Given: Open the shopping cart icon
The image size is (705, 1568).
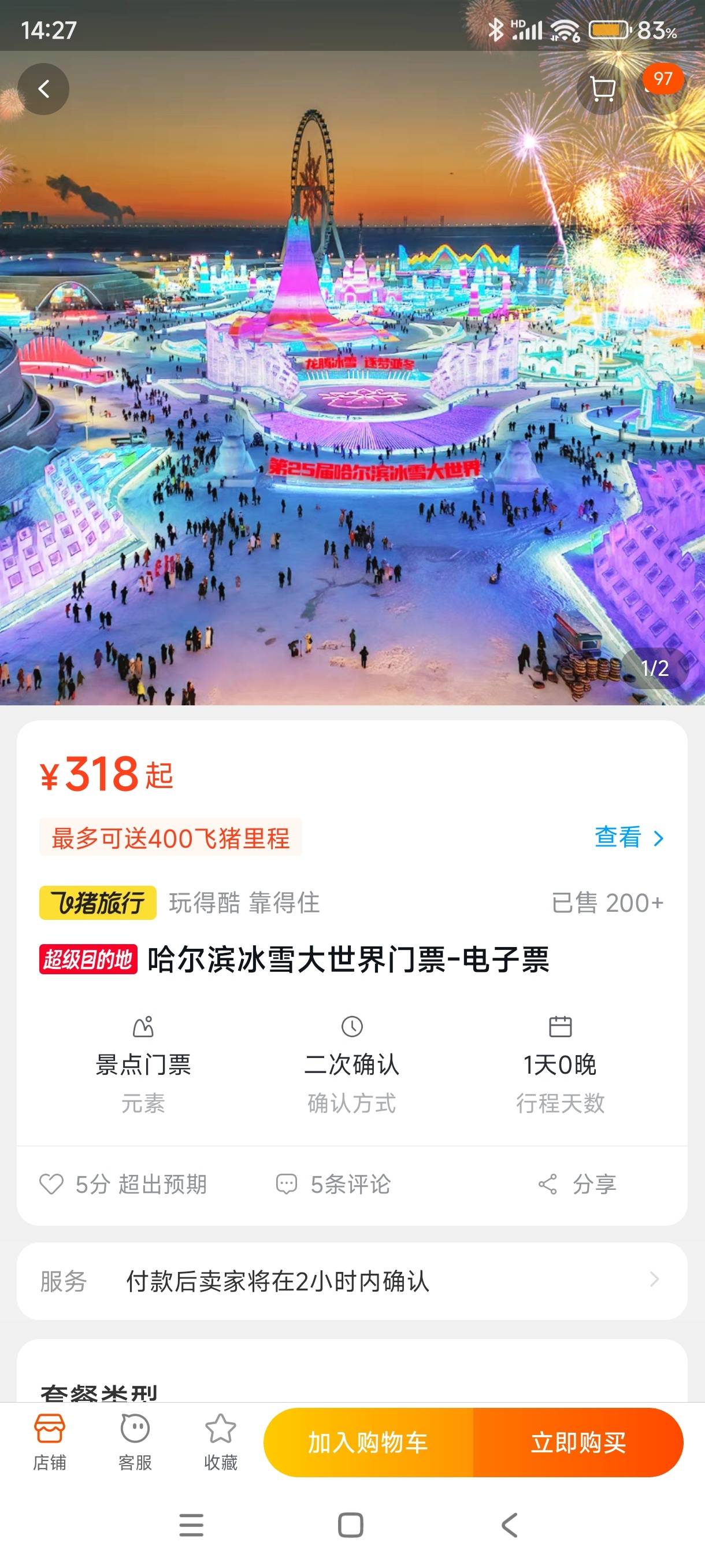Looking at the screenshot, I should pyautogui.click(x=602, y=90).
